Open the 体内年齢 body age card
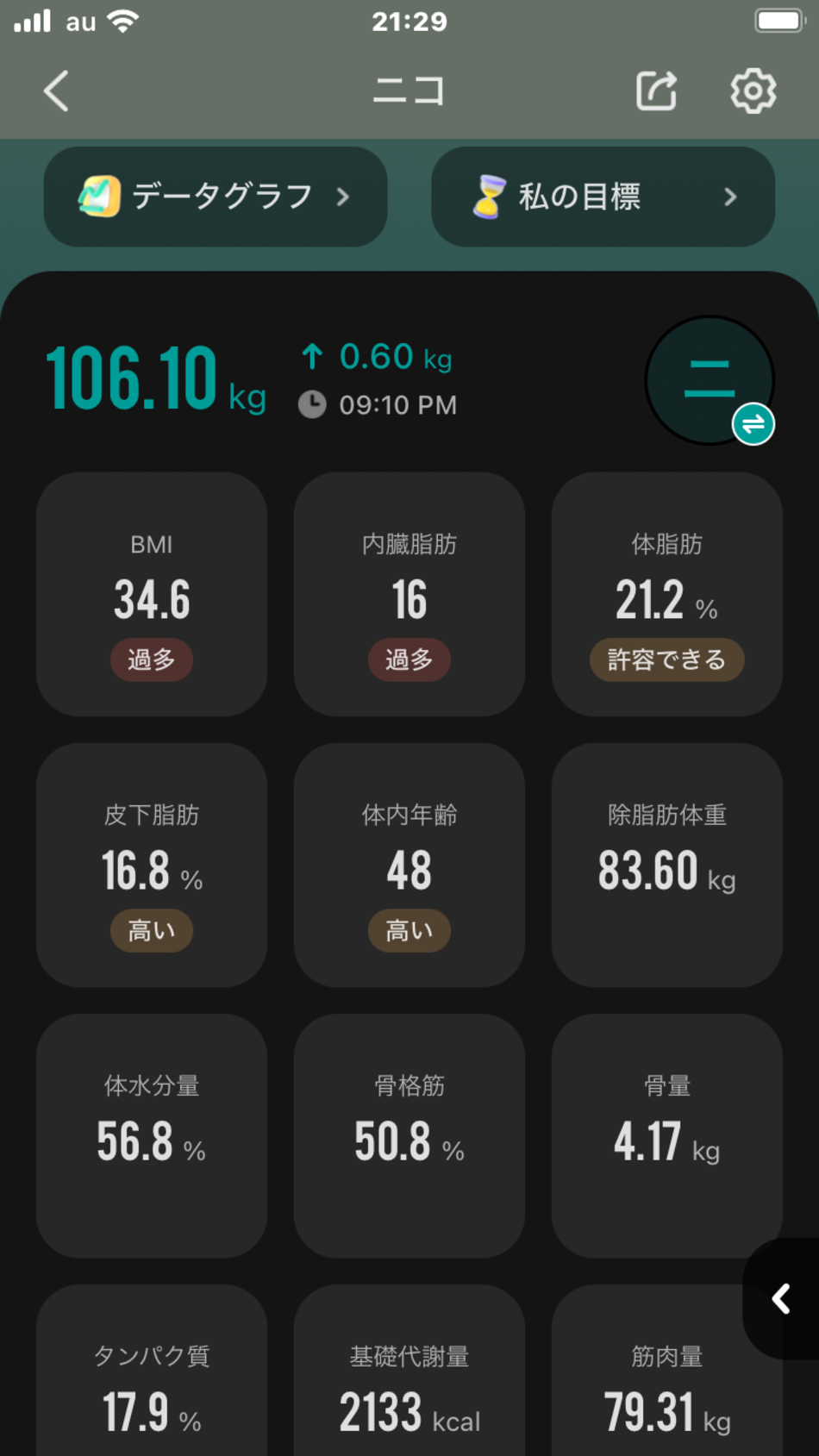The height and width of the screenshot is (1456, 819). point(409,865)
